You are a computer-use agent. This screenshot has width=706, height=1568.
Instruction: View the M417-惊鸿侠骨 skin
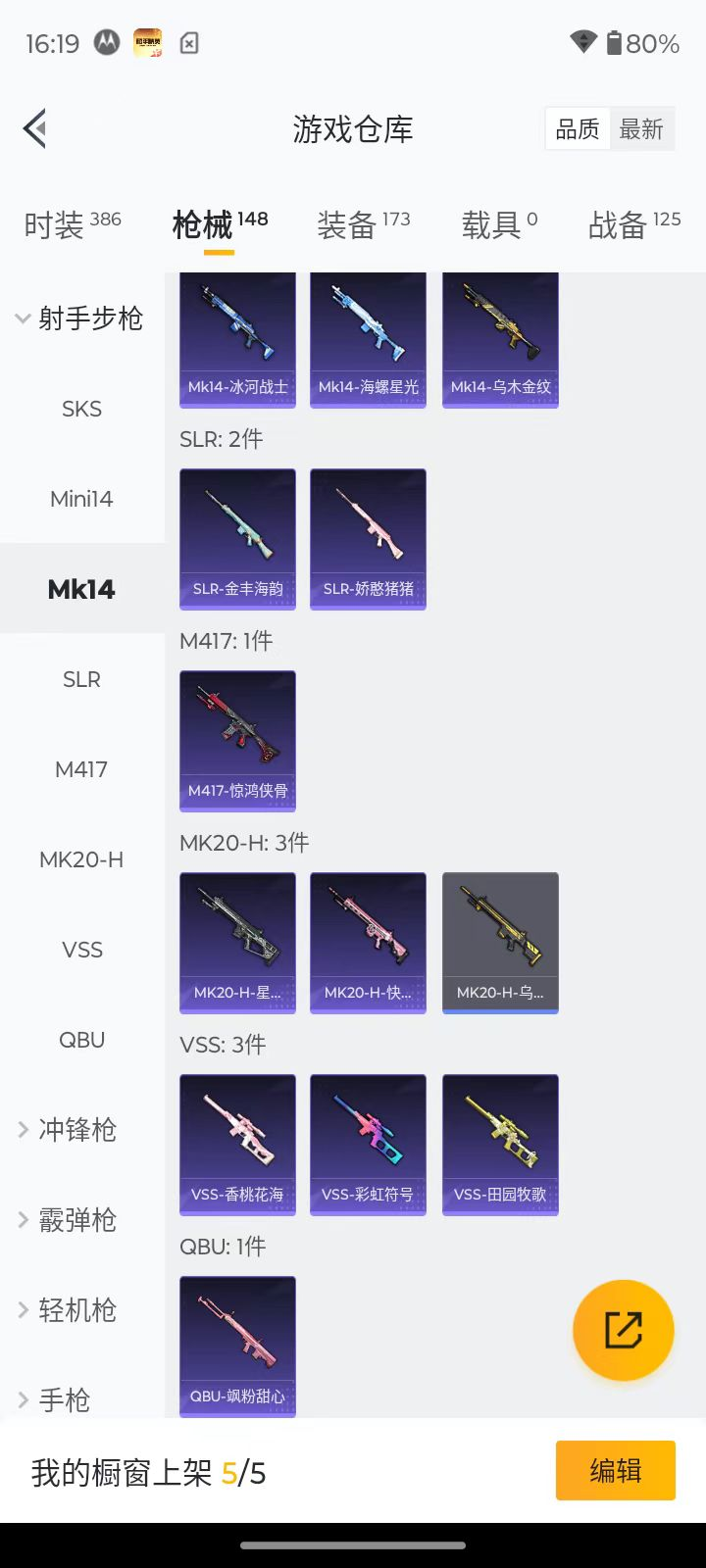237,741
